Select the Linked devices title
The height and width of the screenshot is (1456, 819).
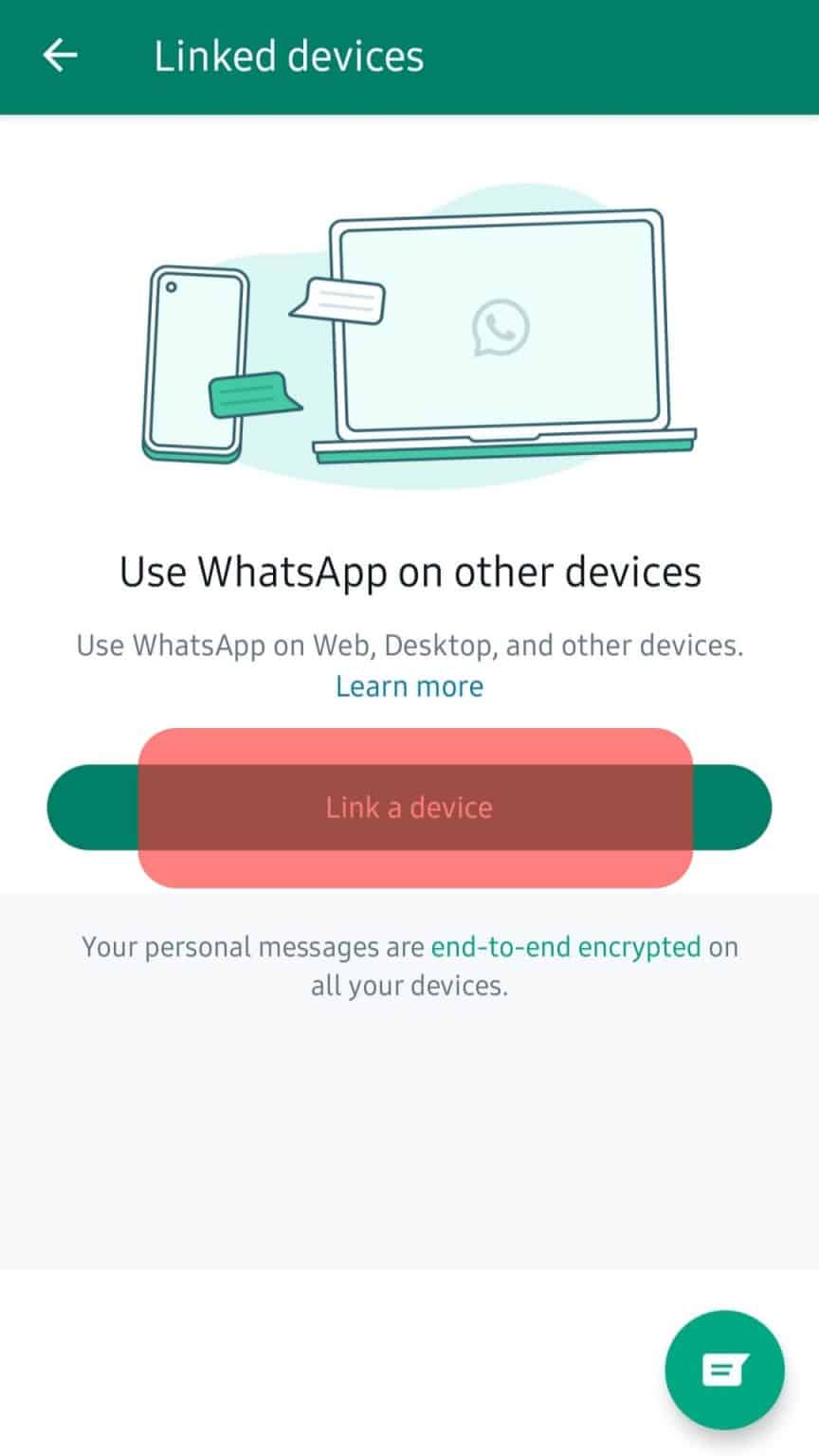[x=288, y=57]
